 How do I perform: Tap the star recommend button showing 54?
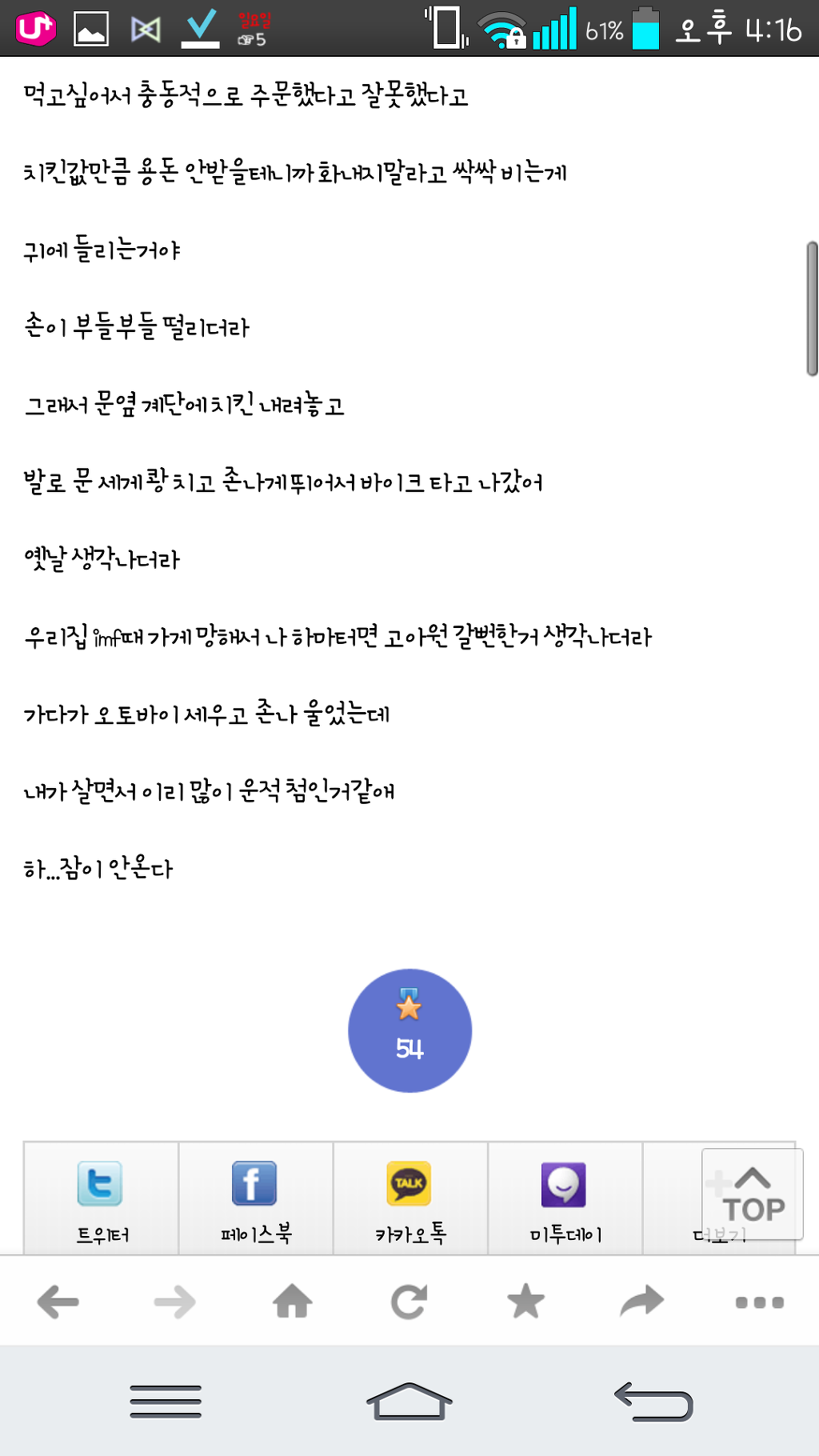tap(409, 1030)
